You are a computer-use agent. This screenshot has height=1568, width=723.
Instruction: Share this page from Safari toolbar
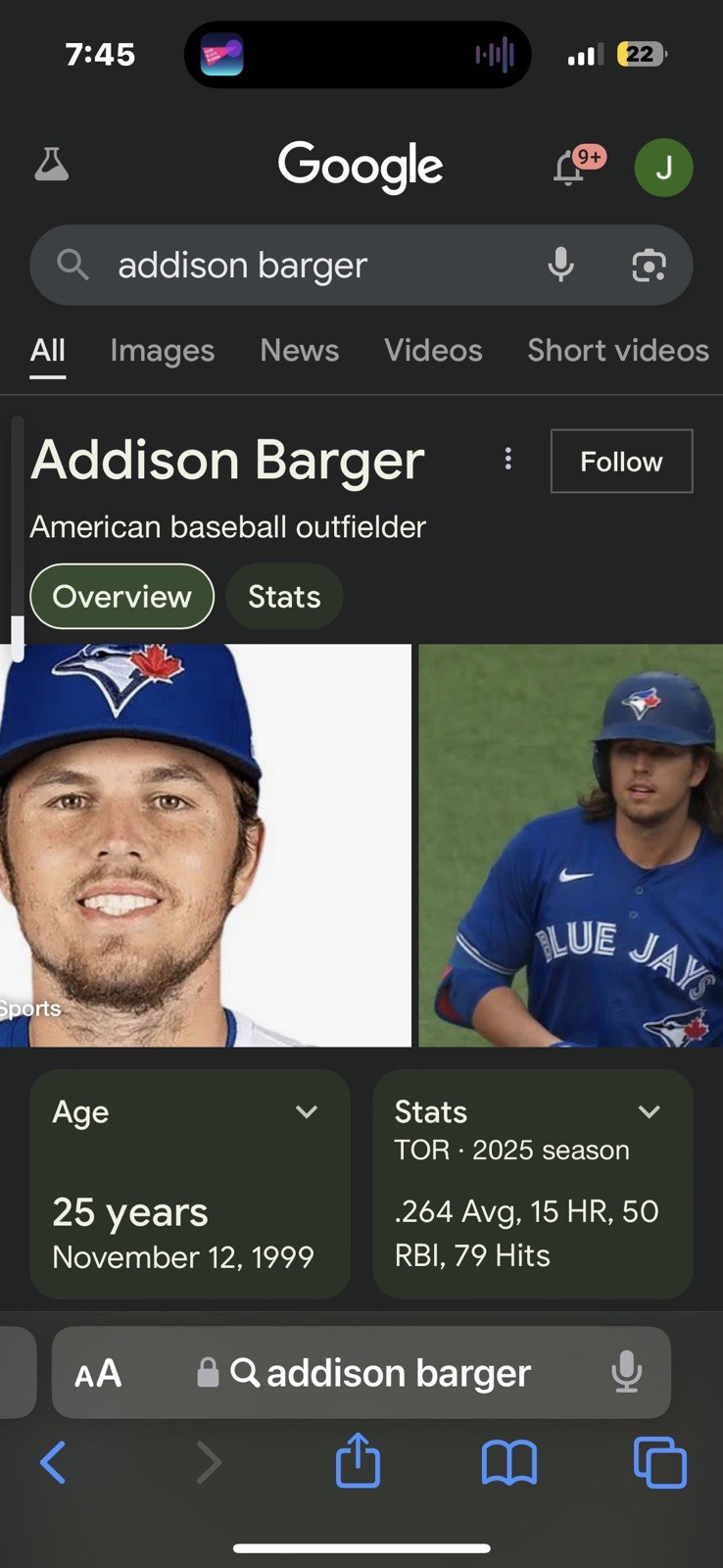click(x=358, y=1461)
